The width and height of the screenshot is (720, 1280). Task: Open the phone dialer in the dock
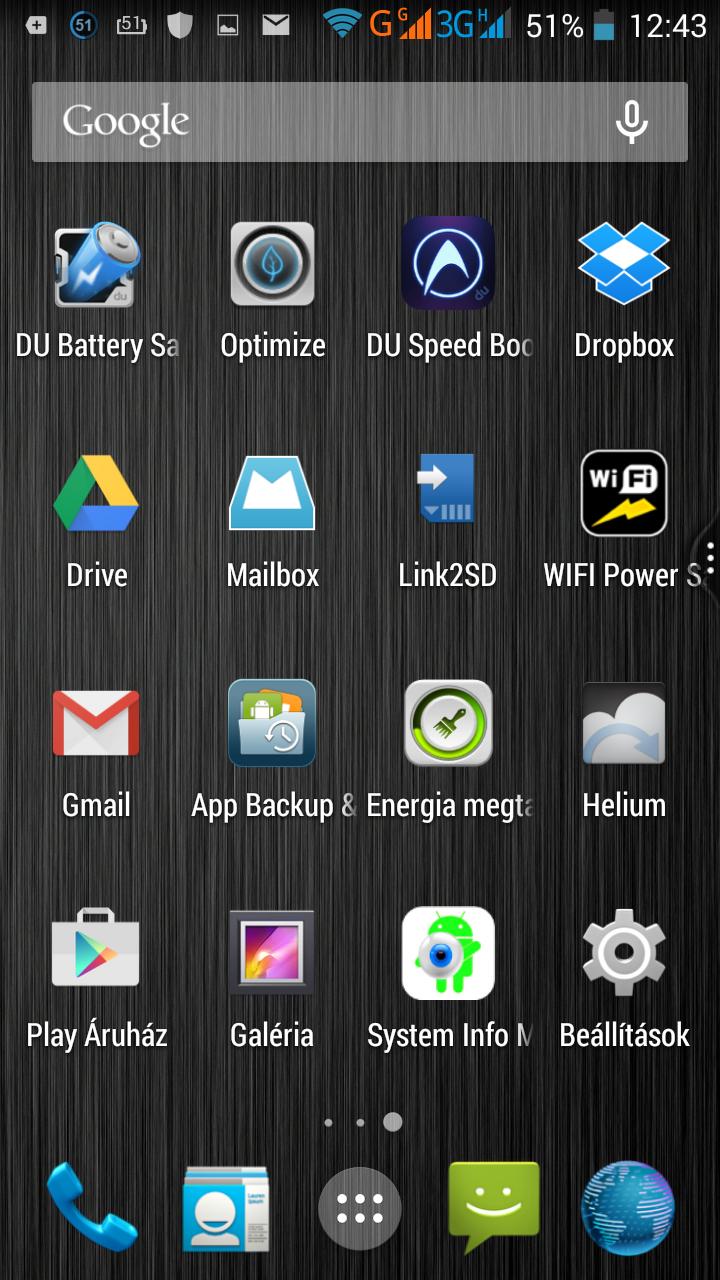[x=92, y=1208]
